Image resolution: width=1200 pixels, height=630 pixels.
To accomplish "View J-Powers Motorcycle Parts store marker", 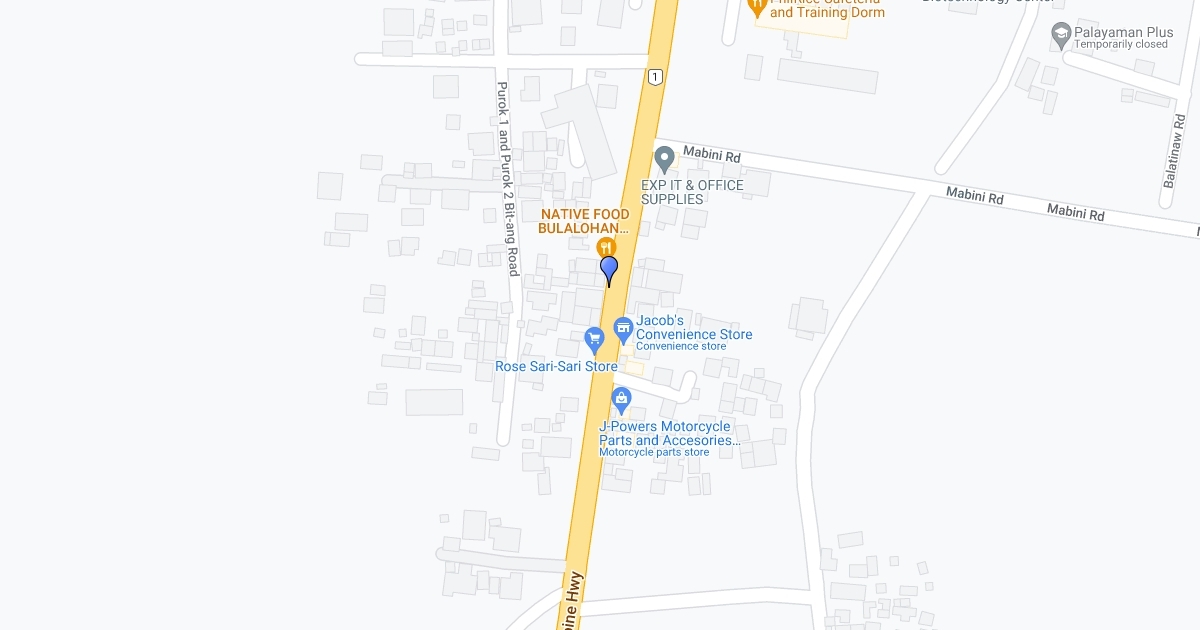I will coord(621,400).
